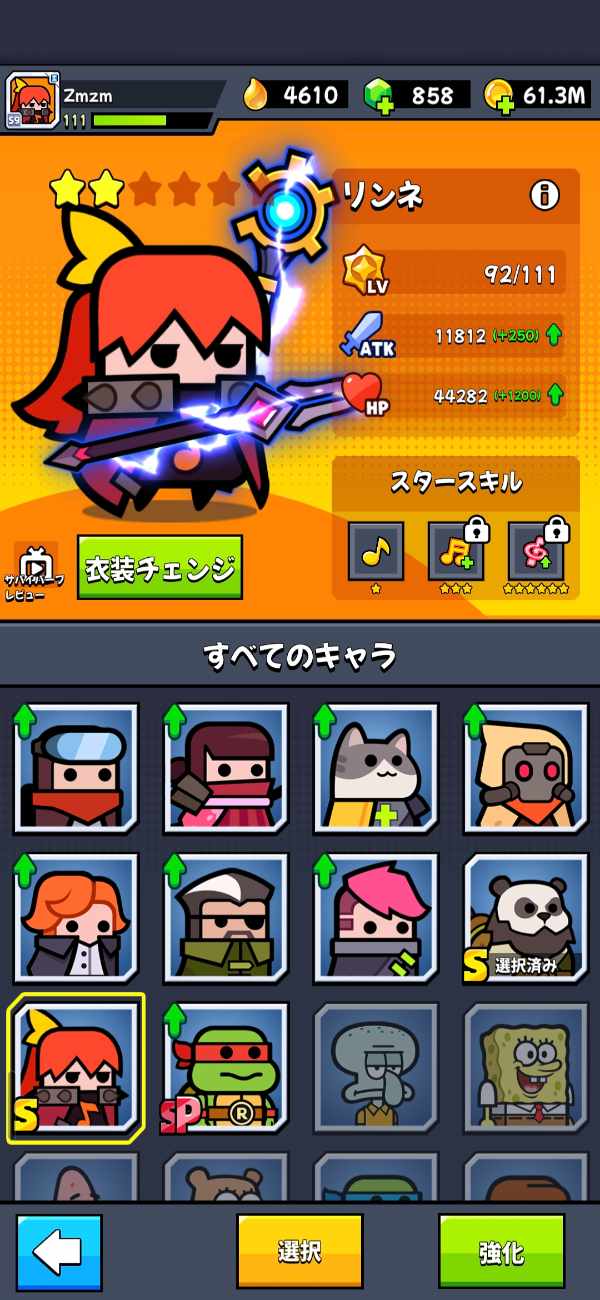Screen dimensions: 600x1300
Task: Open the character info icon beside リンネ
Action: (545, 196)
